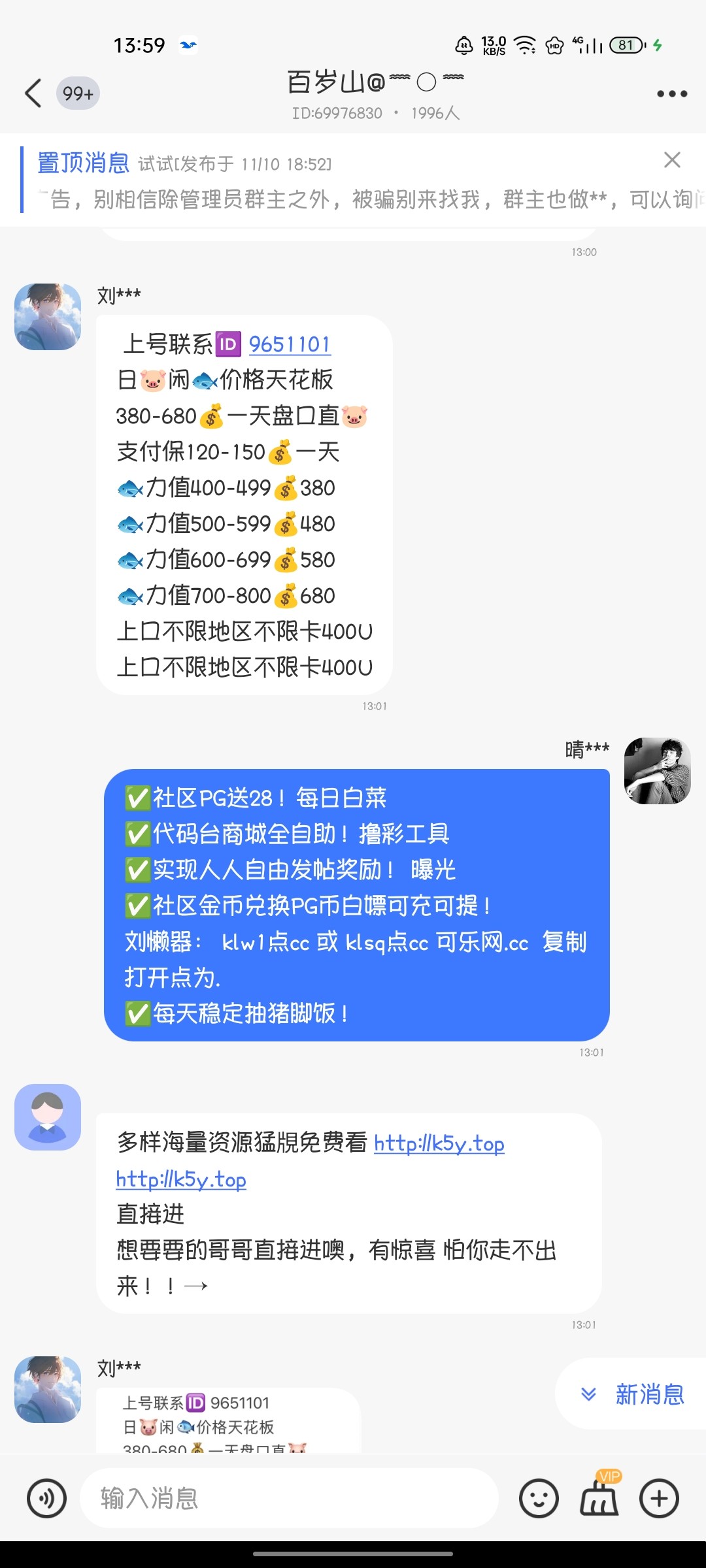Tap 刘*** sender's avatar picture
This screenshot has width=706, height=1568.
(47, 316)
